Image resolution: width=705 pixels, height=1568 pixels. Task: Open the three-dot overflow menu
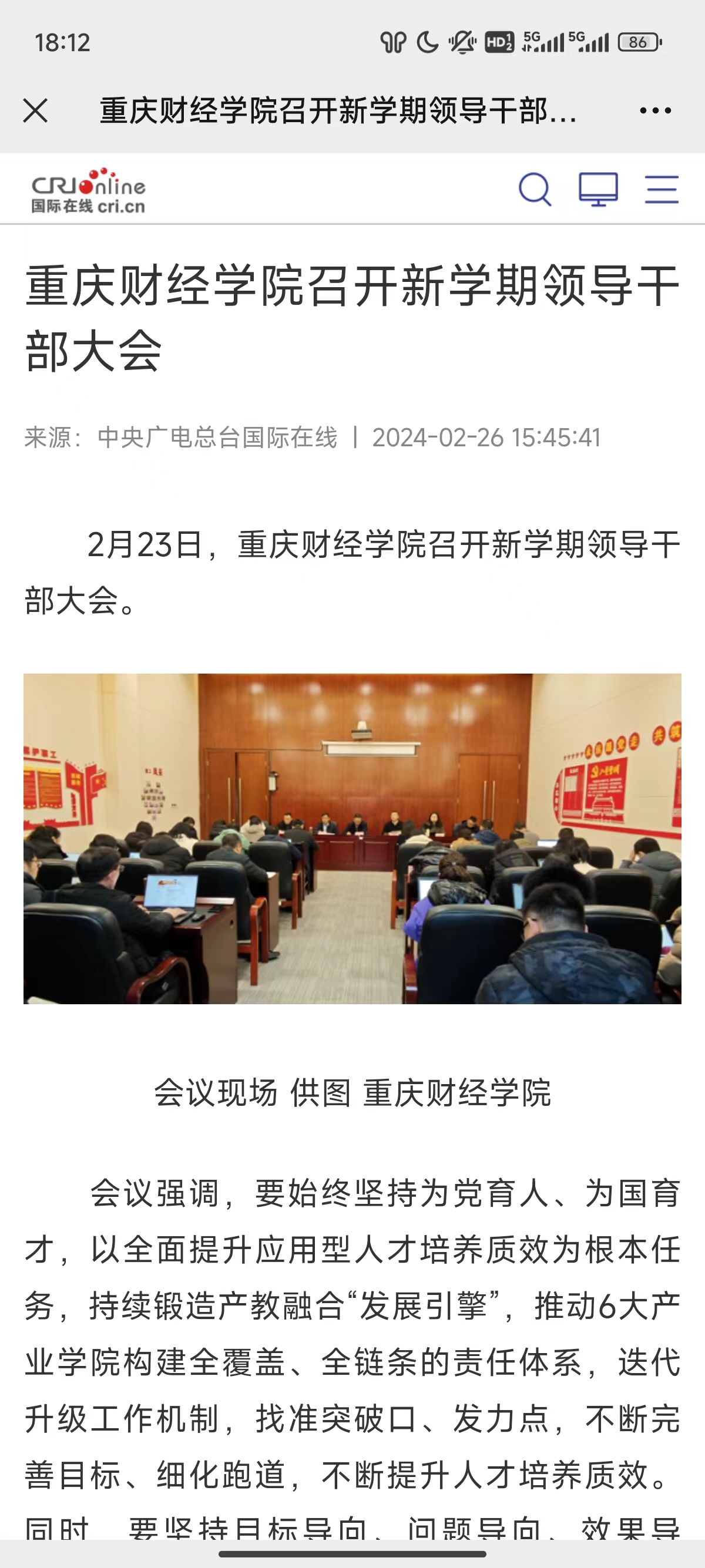tap(655, 111)
